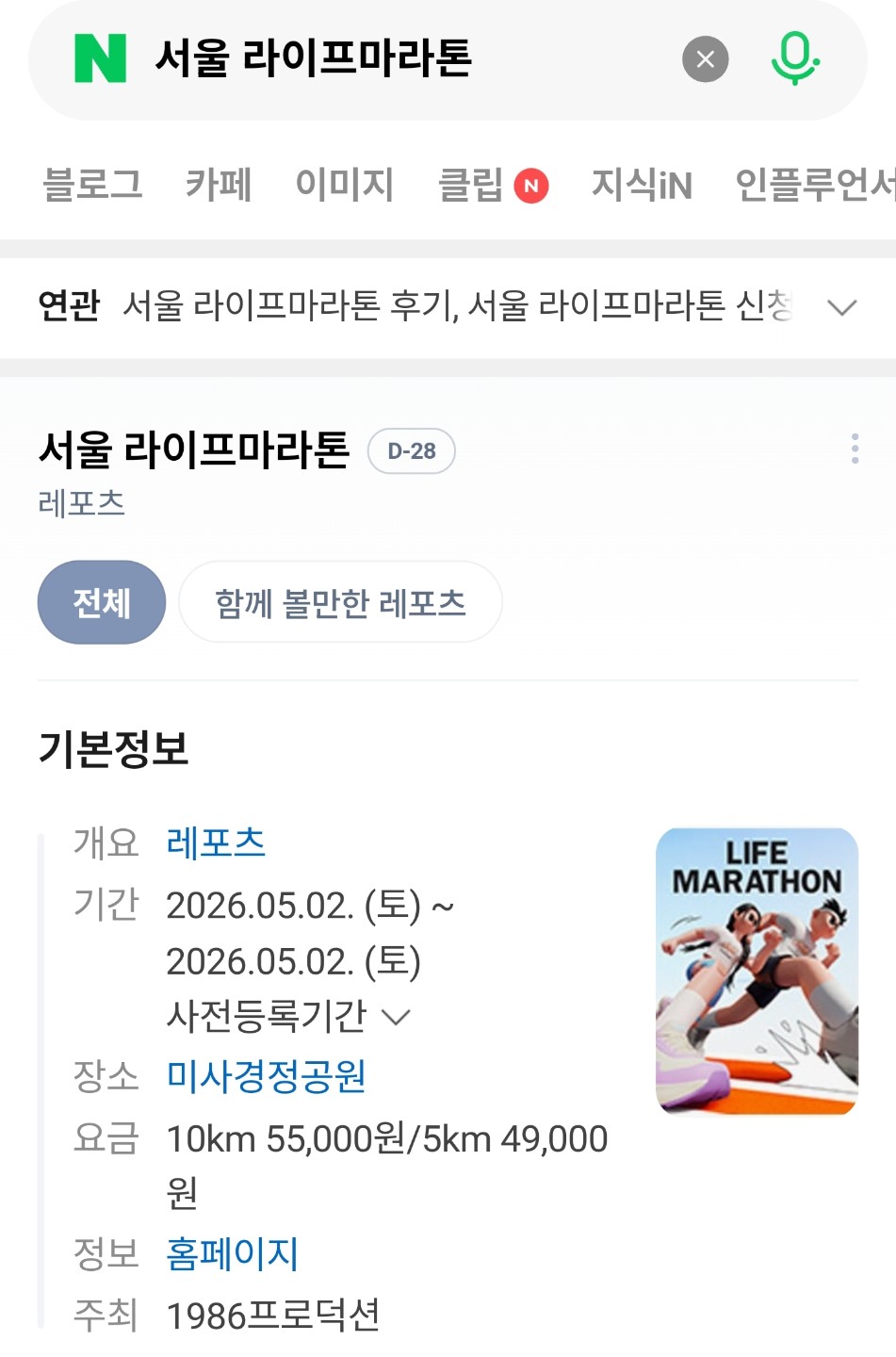Open the 레포츠 overview link

tap(216, 842)
